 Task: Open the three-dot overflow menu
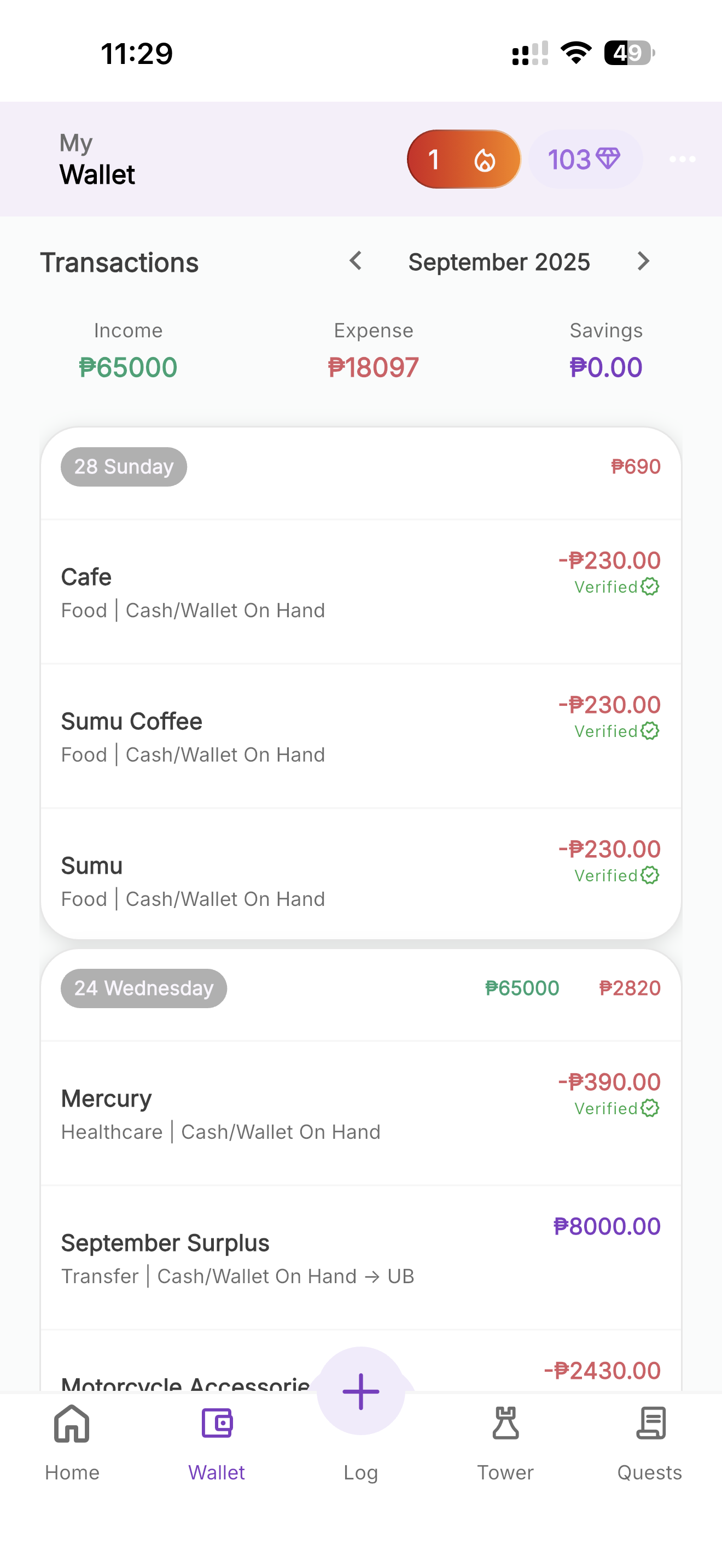(x=682, y=160)
